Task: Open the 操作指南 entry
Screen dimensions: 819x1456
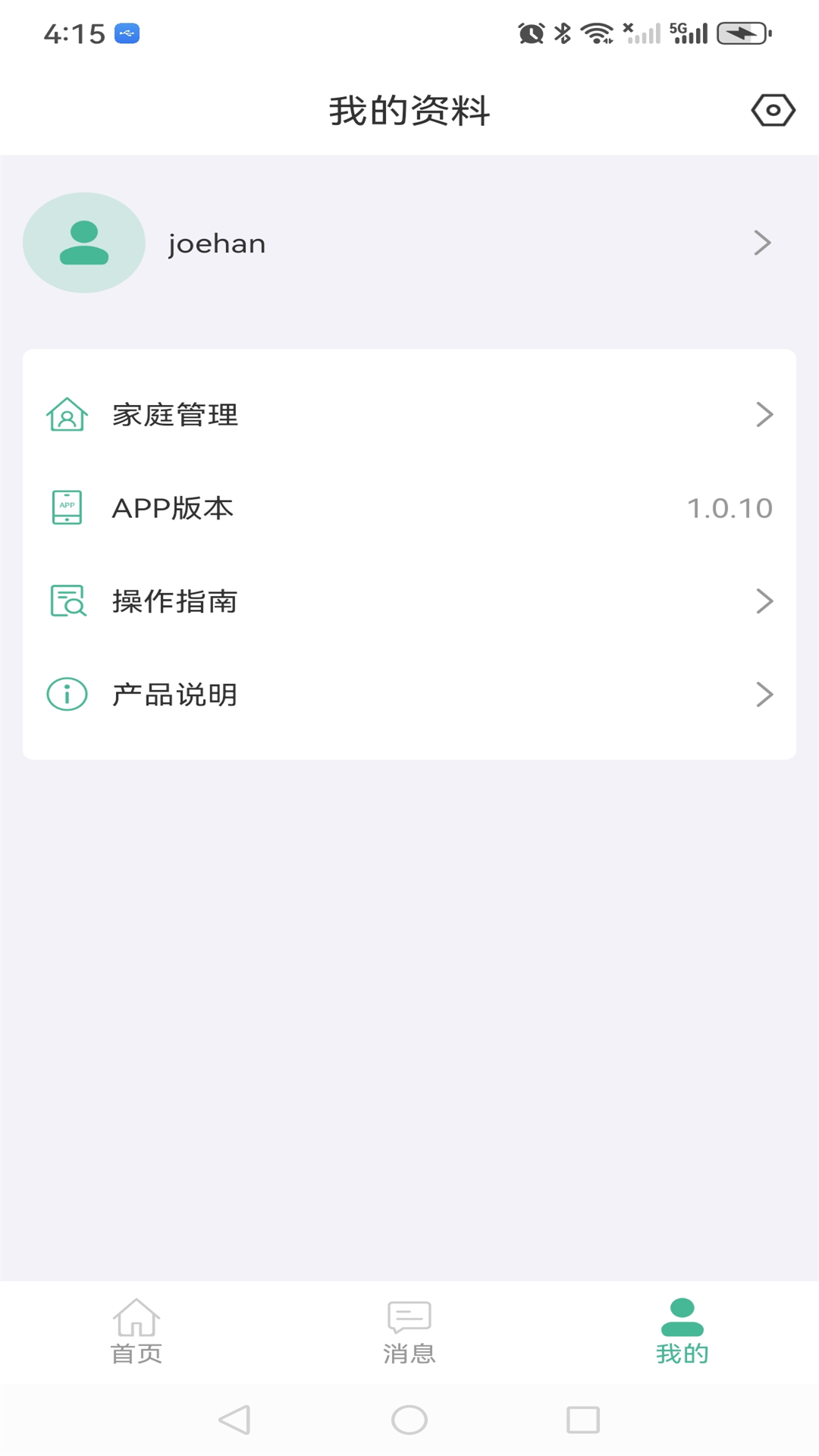Action: [174, 601]
